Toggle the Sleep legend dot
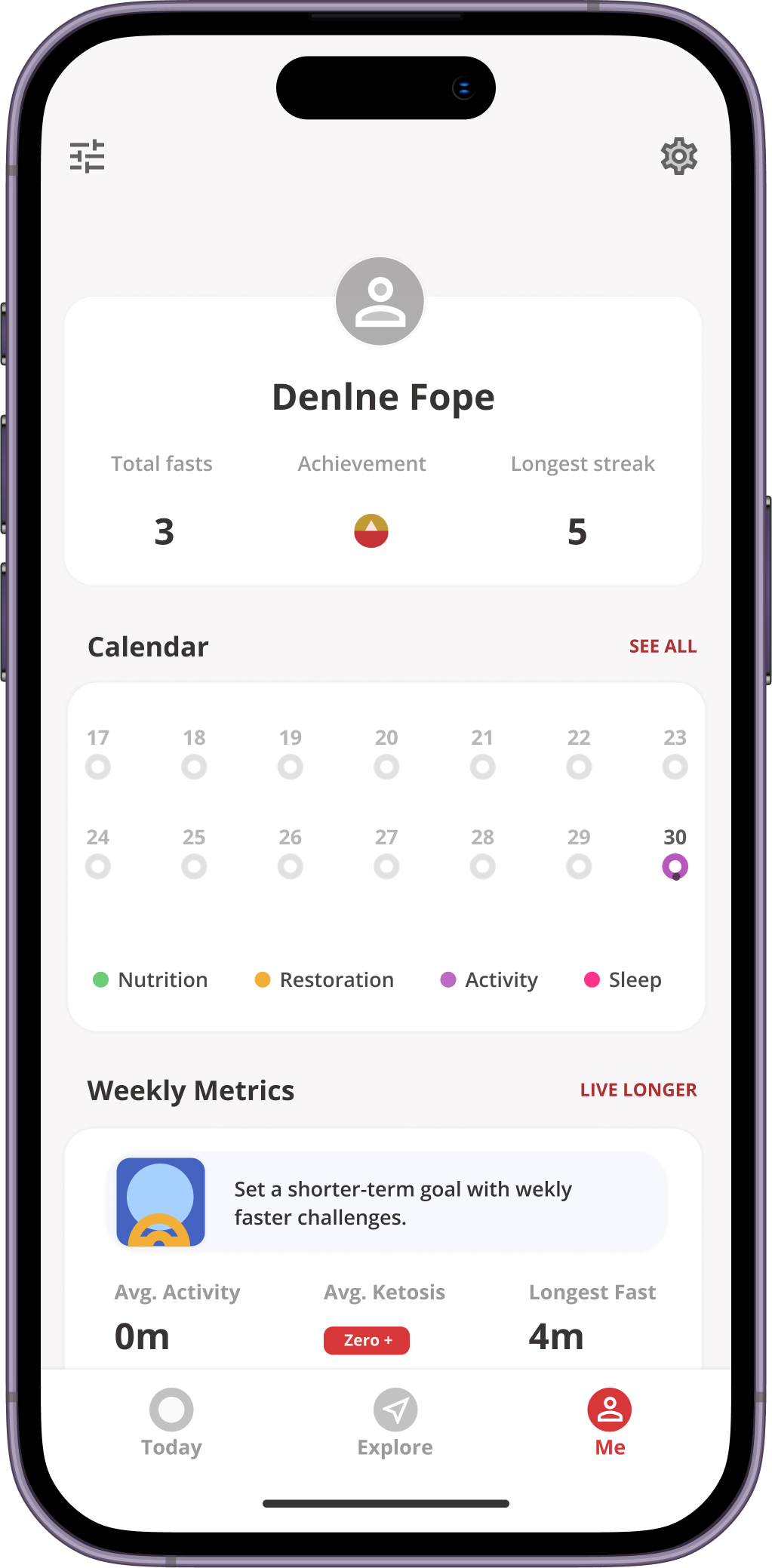 coord(593,979)
